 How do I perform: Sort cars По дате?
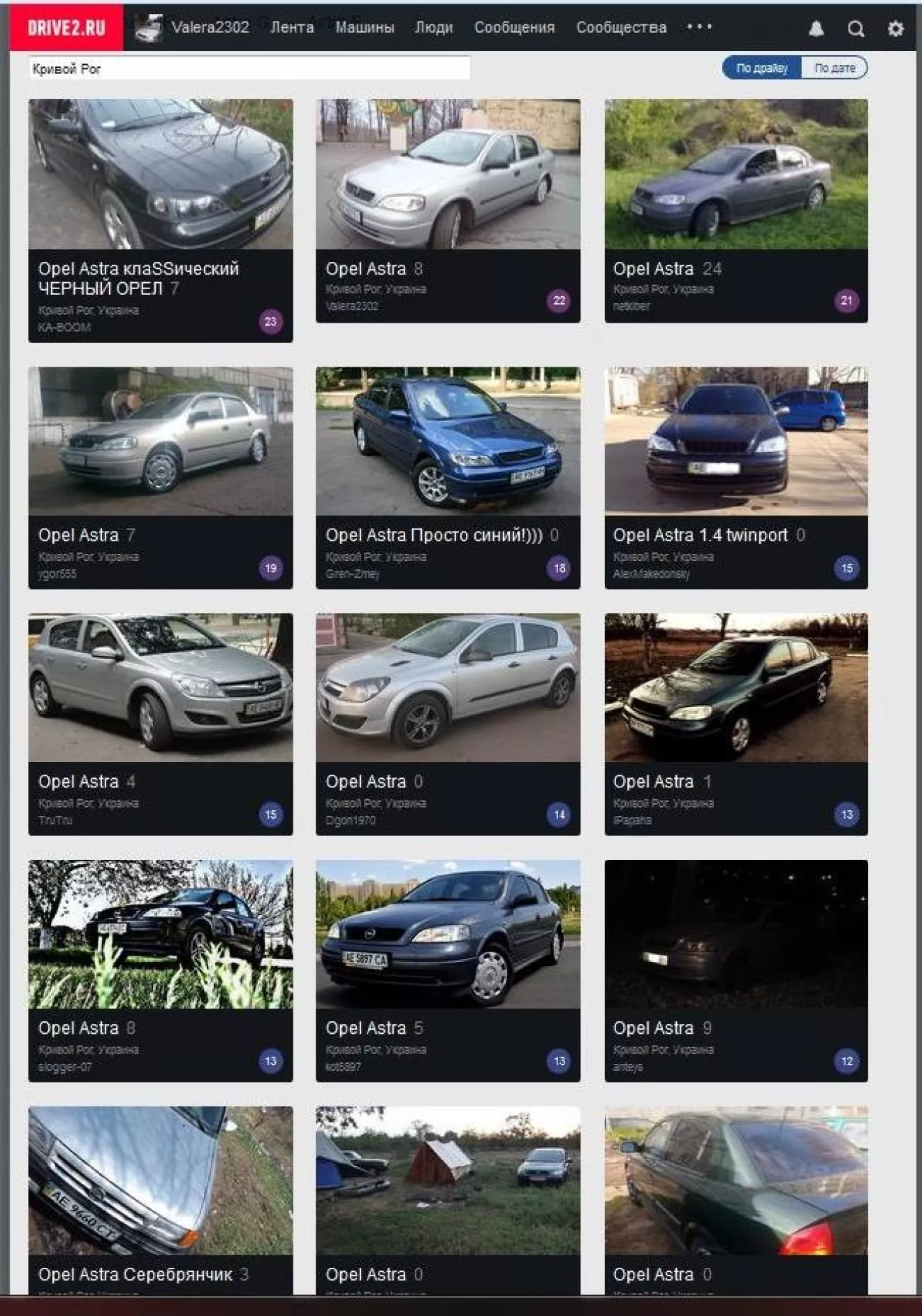[834, 68]
